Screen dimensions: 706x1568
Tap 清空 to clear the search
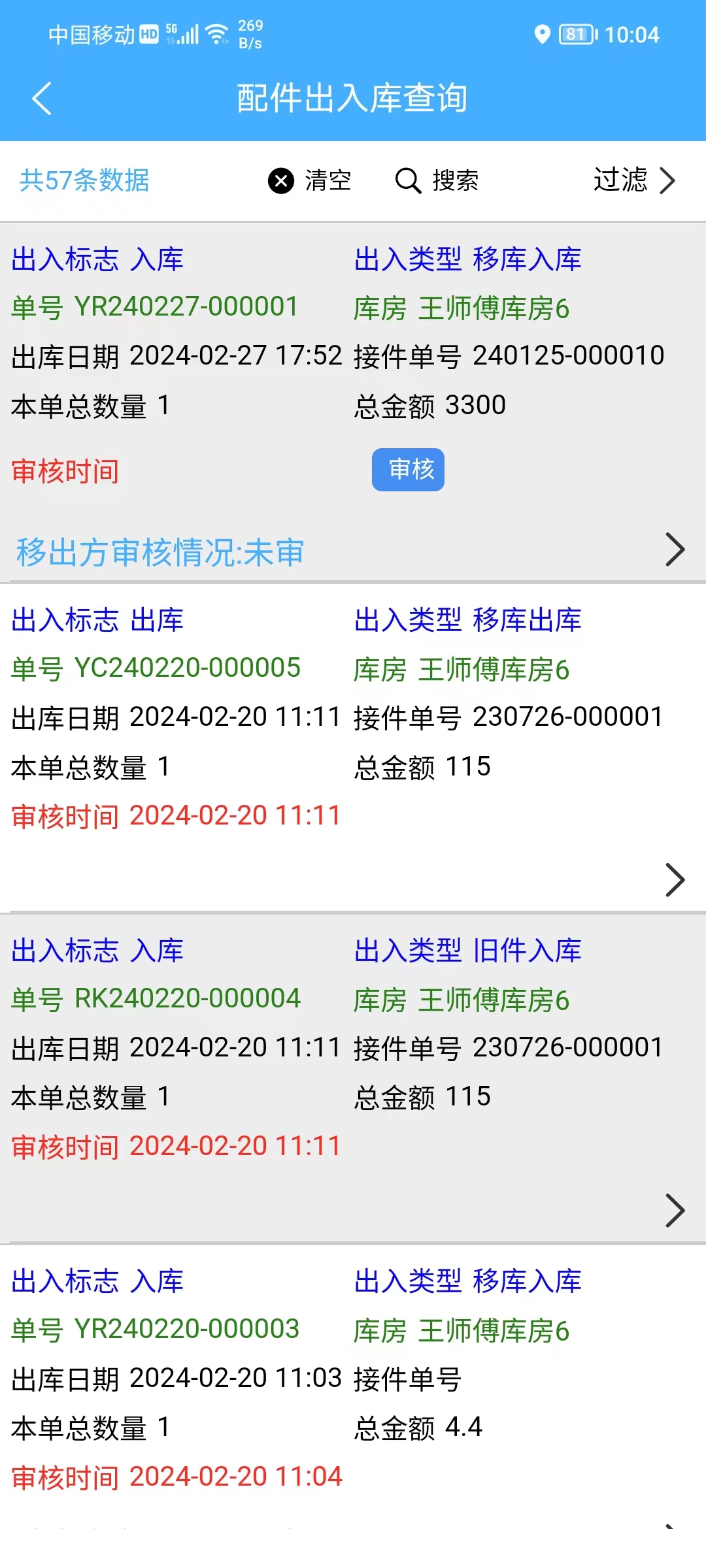click(x=310, y=180)
